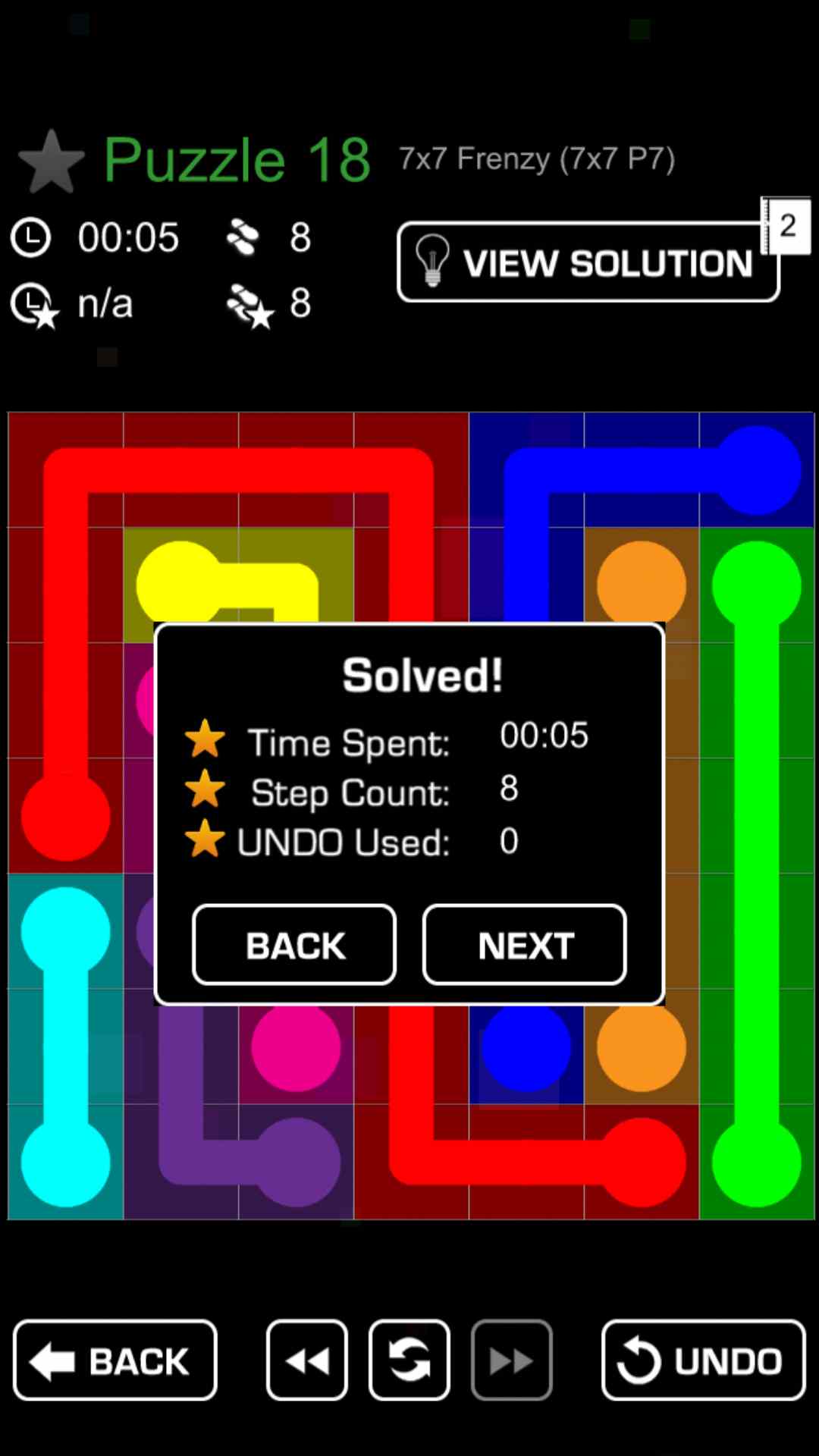819x1456 pixels.
Task: Skip forward to the next puzzle
Action: [x=511, y=1360]
